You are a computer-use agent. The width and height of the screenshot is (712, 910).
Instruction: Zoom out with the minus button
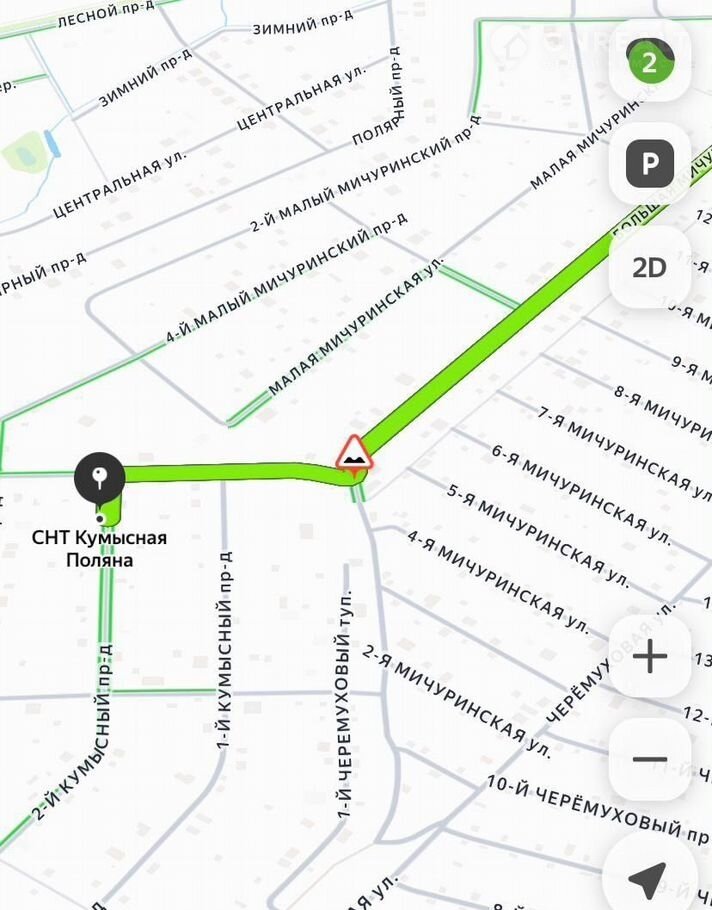pyautogui.click(x=650, y=759)
